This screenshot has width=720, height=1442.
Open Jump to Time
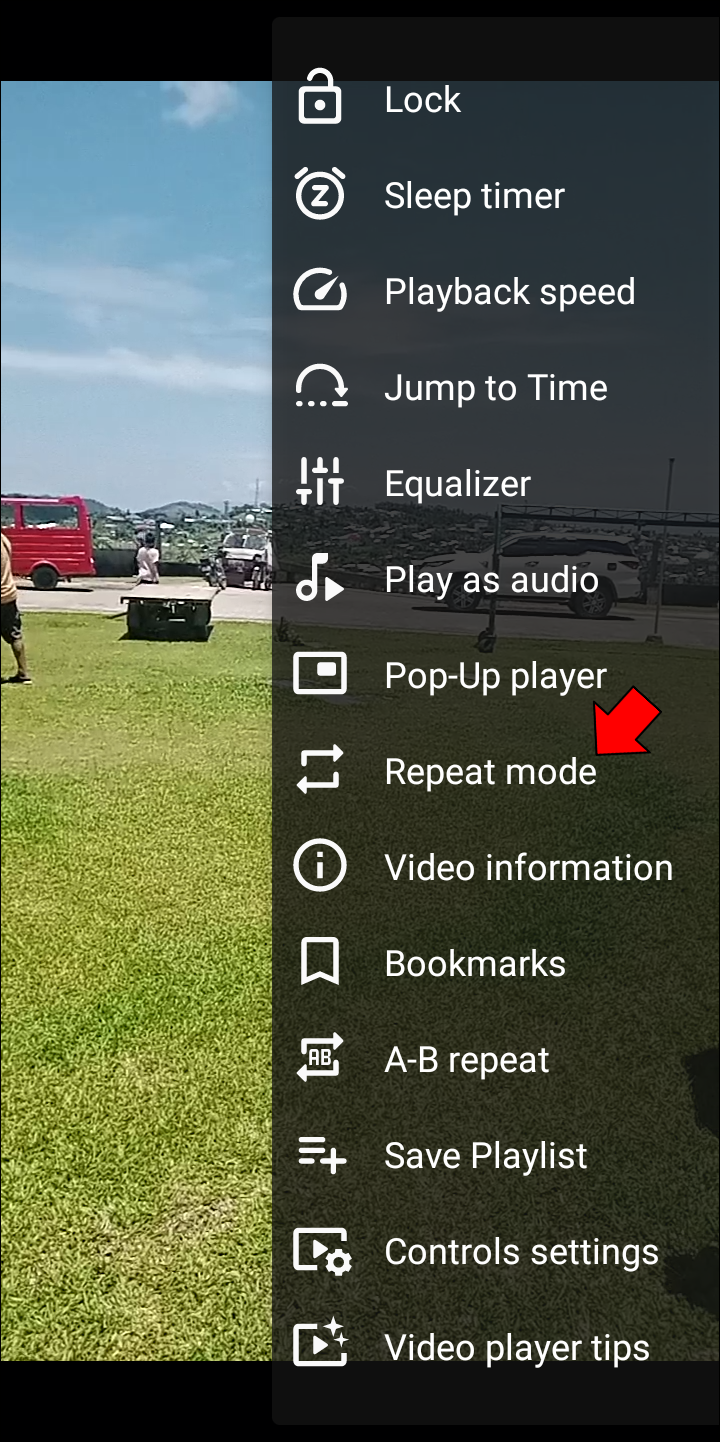coord(495,388)
